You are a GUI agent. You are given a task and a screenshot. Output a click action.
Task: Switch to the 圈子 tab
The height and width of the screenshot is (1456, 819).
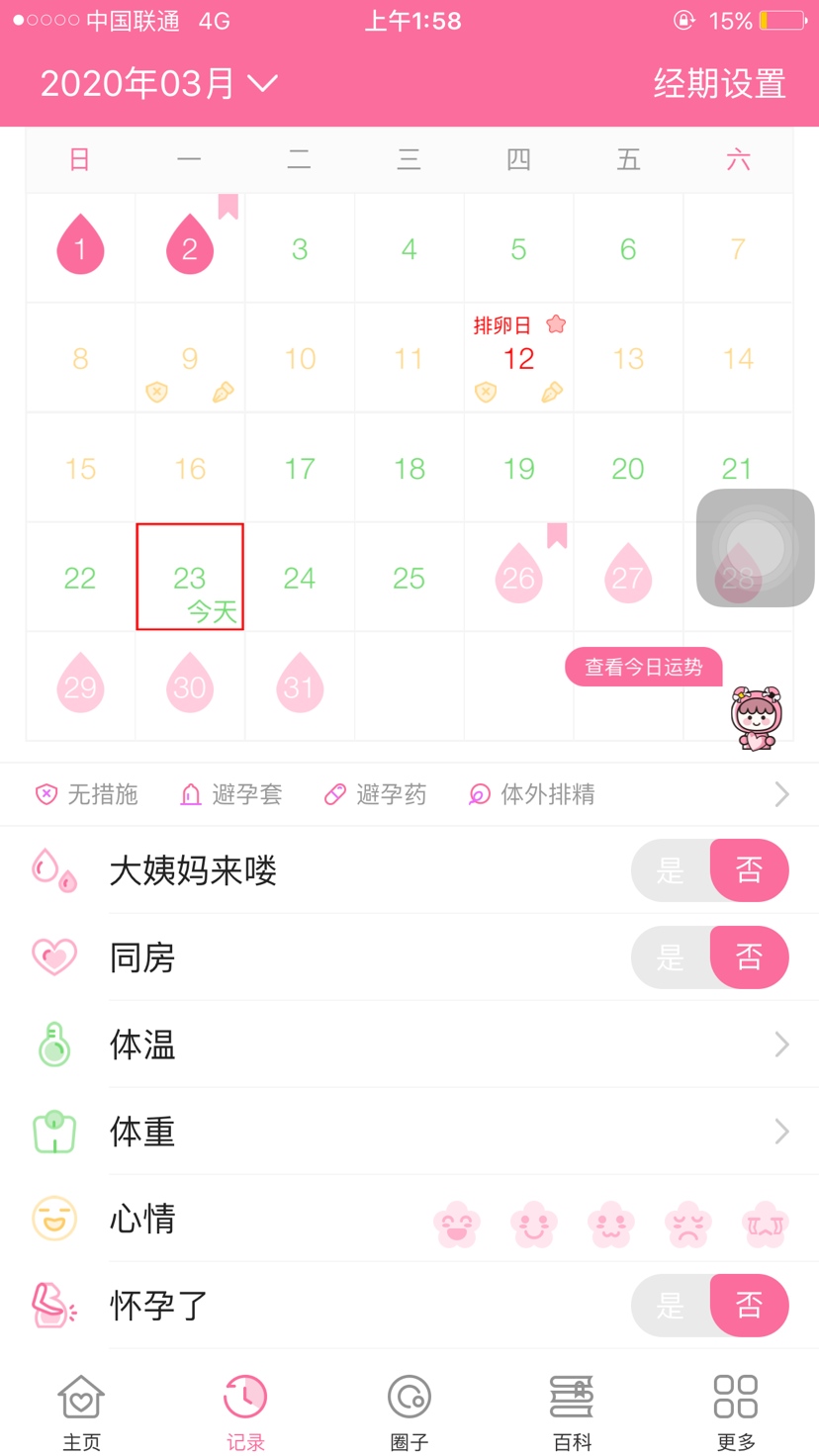click(x=409, y=1411)
